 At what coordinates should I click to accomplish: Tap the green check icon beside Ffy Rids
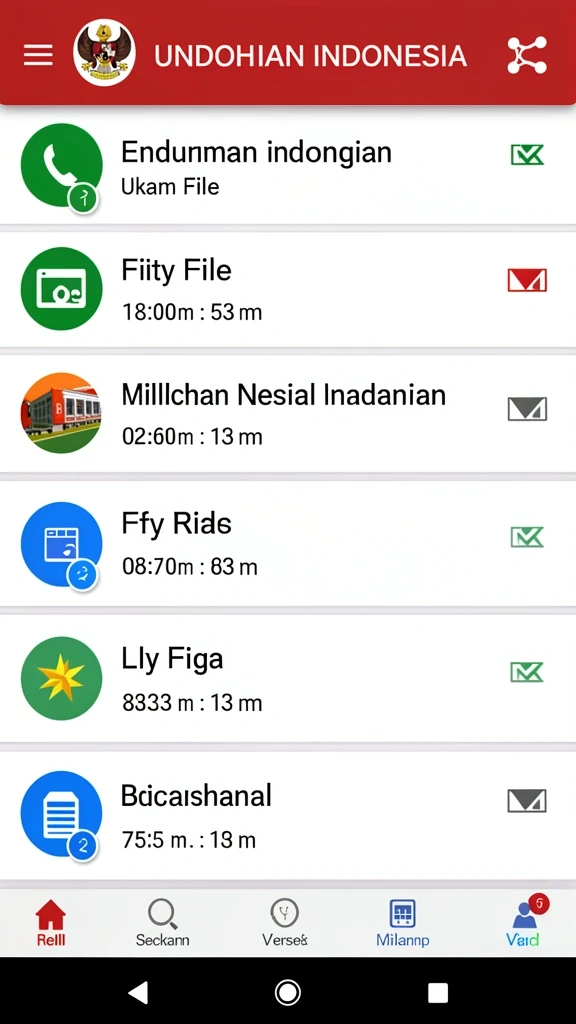[527, 537]
